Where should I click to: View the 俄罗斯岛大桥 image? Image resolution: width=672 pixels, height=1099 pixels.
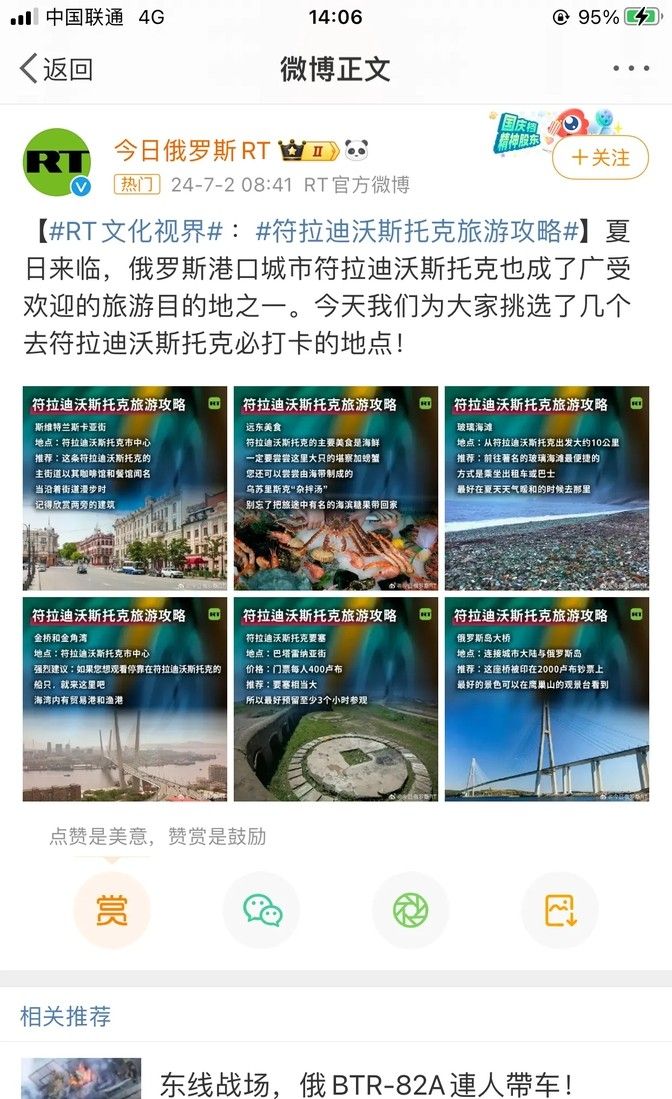547,699
